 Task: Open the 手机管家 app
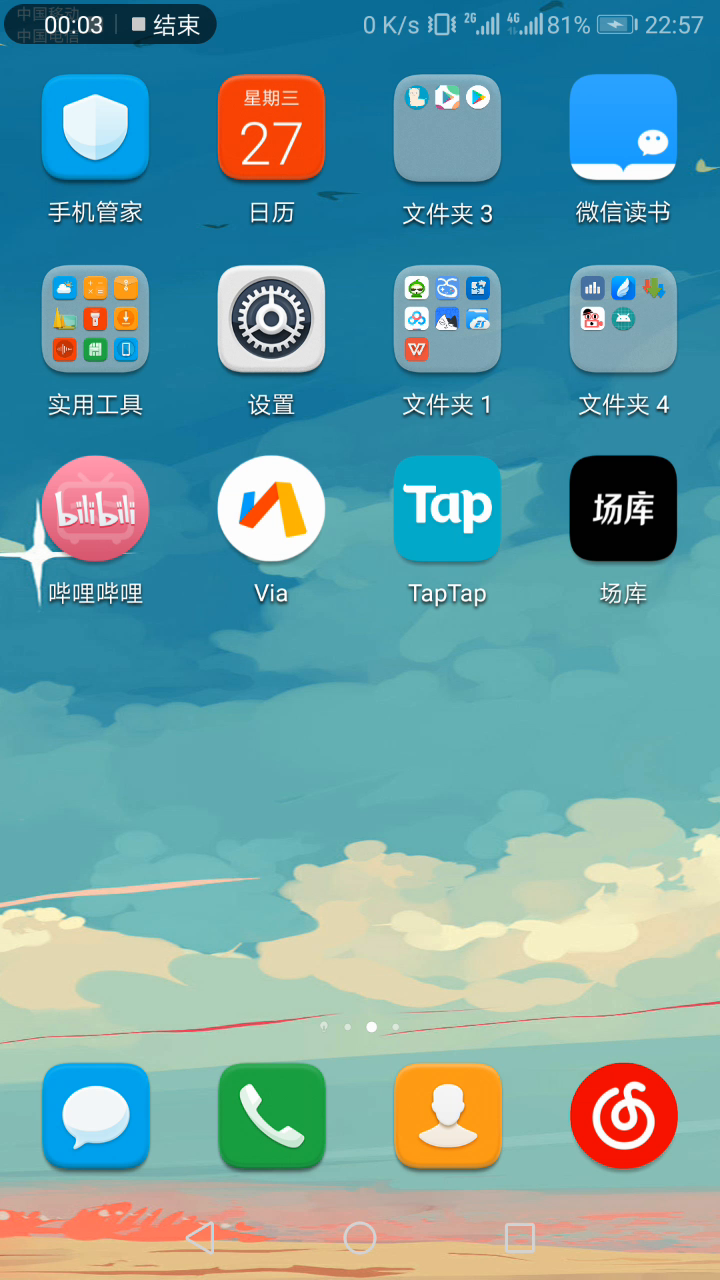[95, 128]
